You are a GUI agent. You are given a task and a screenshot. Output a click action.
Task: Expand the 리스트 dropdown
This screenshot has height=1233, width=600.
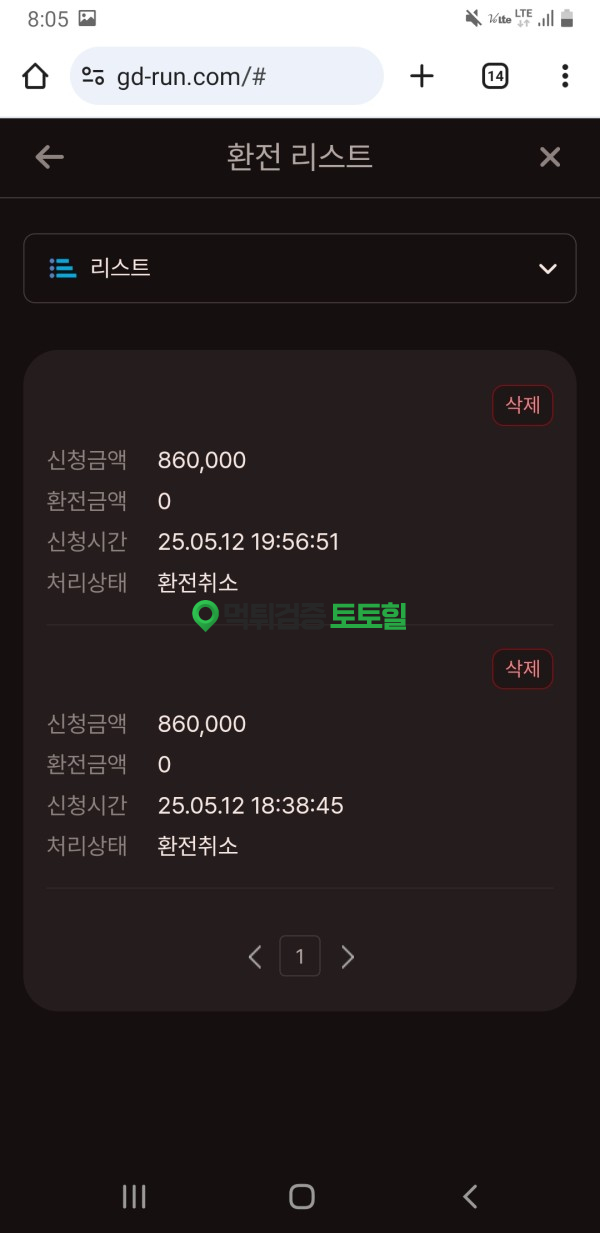[x=300, y=268]
